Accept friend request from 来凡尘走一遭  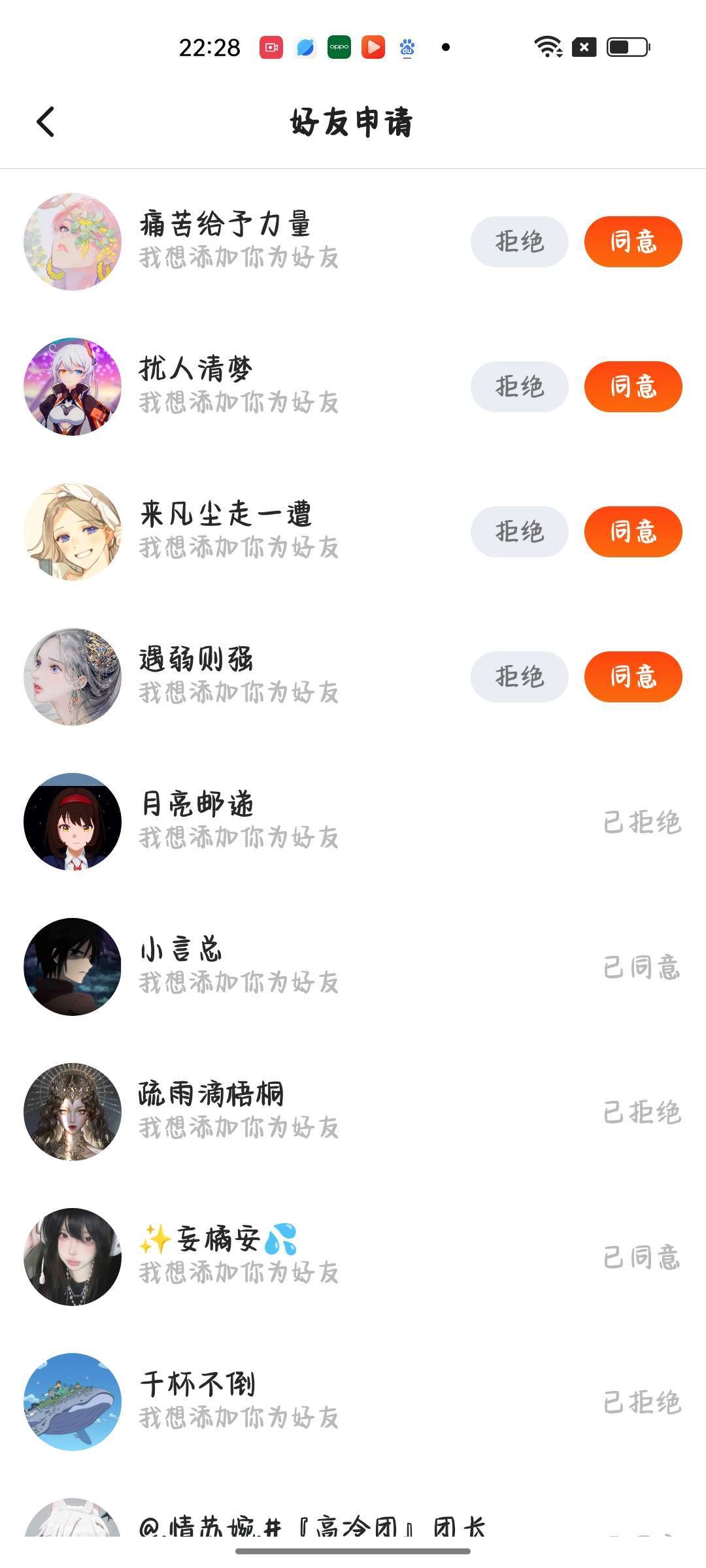click(x=633, y=532)
